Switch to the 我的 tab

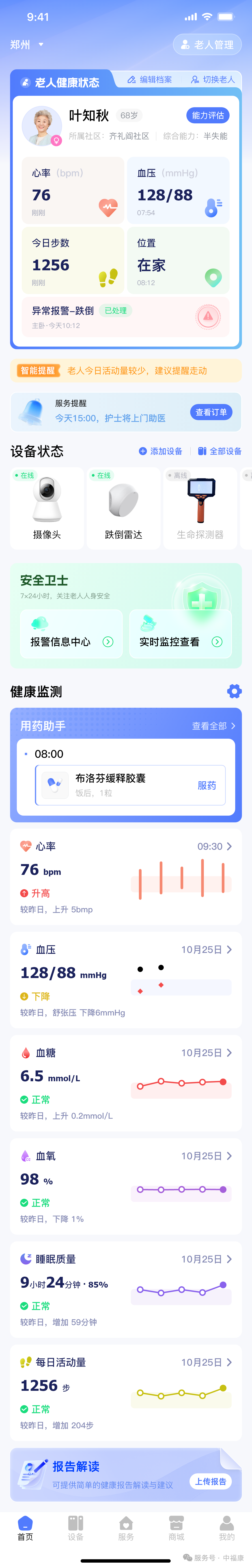(226, 1529)
